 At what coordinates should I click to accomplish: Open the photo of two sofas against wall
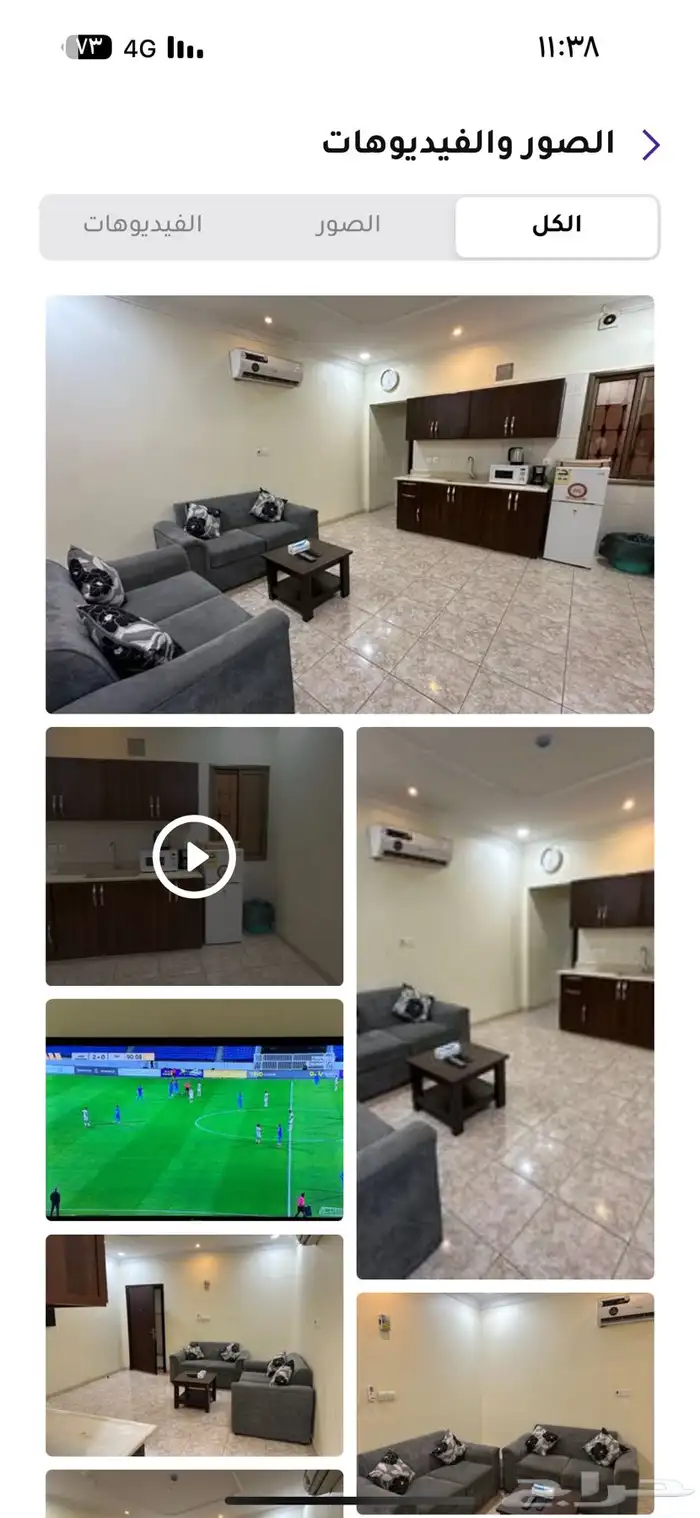coord(505,1402)
